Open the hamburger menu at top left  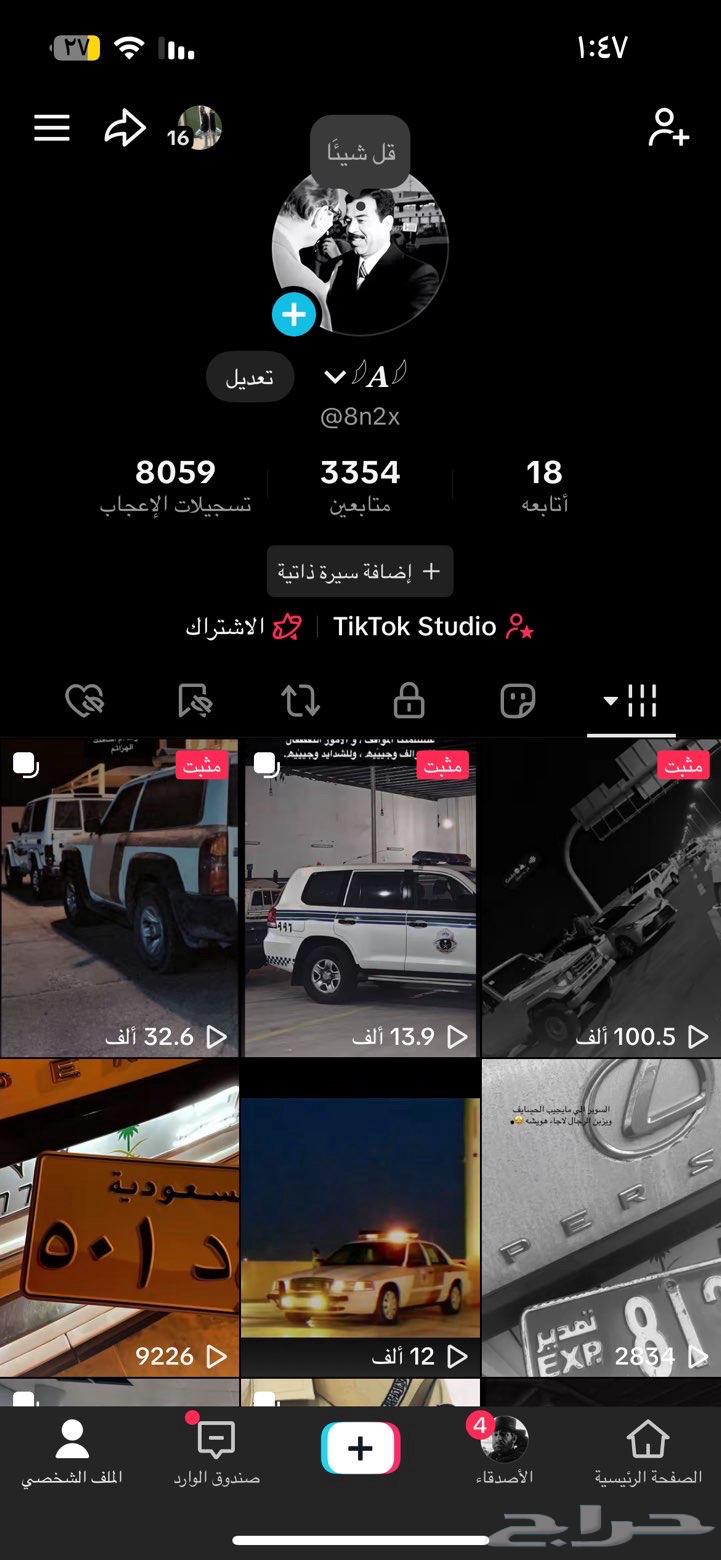click(51, 128)
